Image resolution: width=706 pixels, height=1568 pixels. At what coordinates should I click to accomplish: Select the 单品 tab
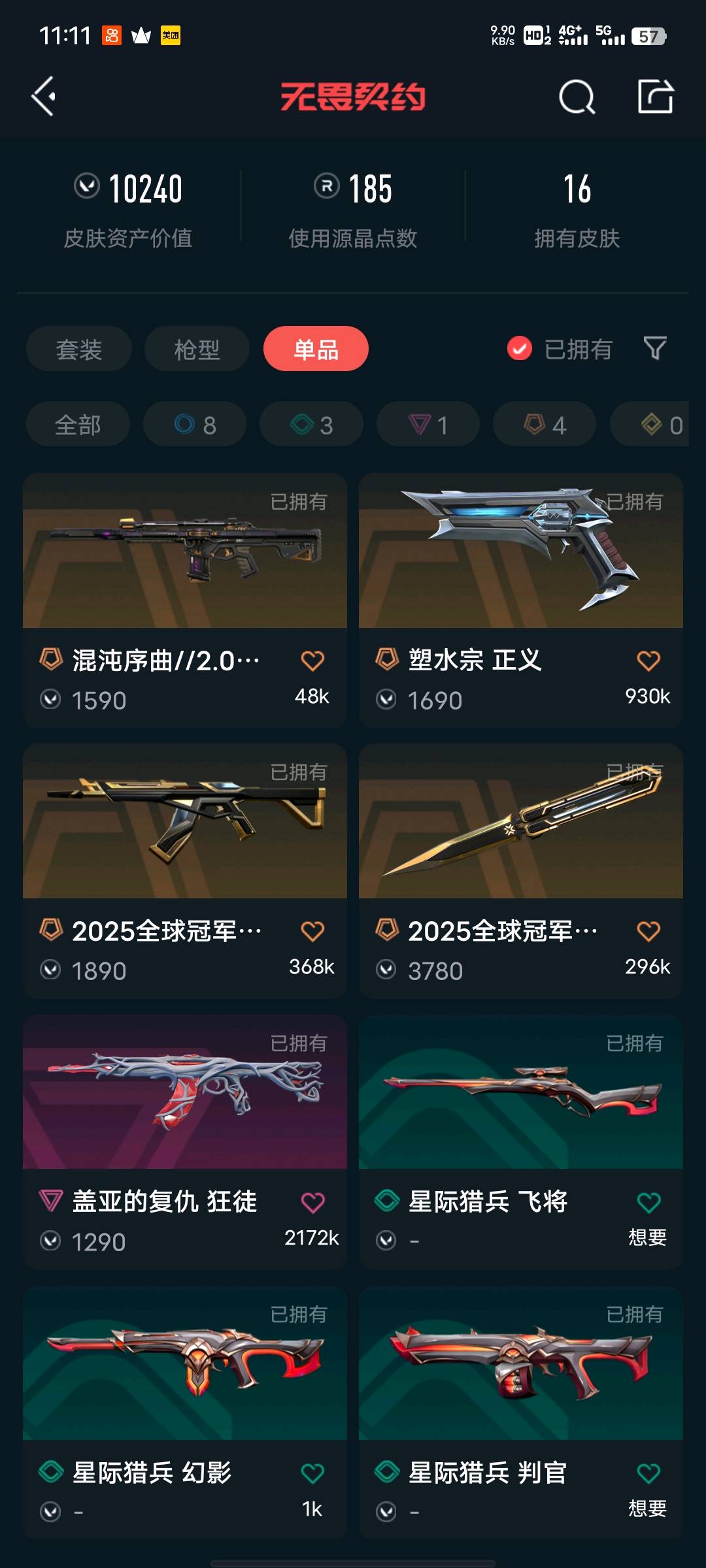[x=316, y=349]
